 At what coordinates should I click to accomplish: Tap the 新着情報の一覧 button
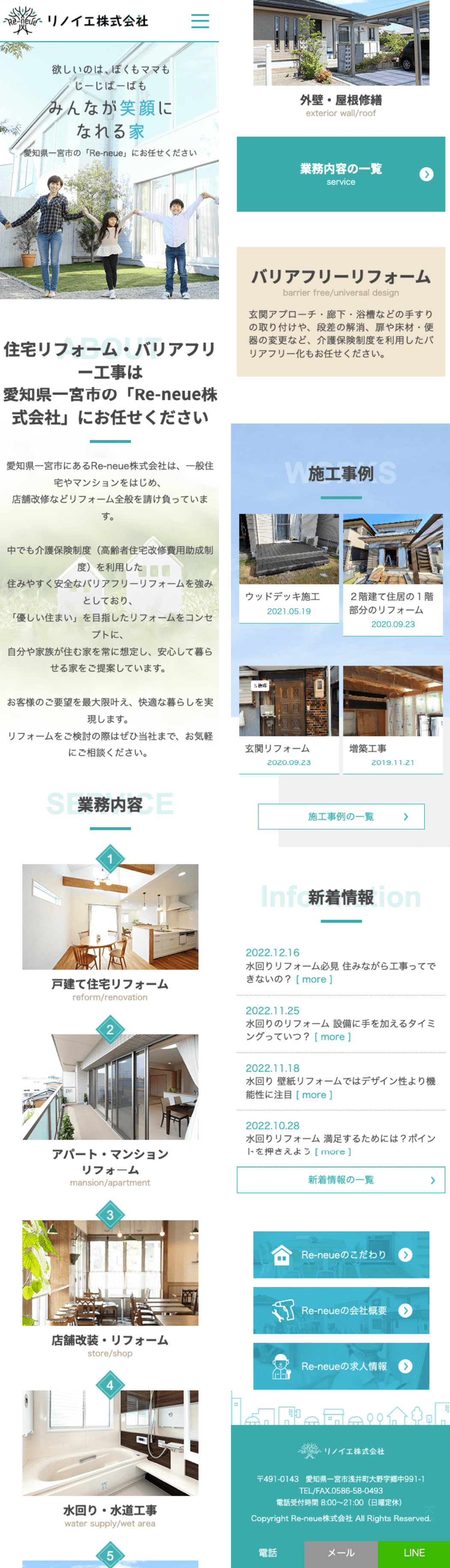pyautogui.click(x=341, y=1180)
